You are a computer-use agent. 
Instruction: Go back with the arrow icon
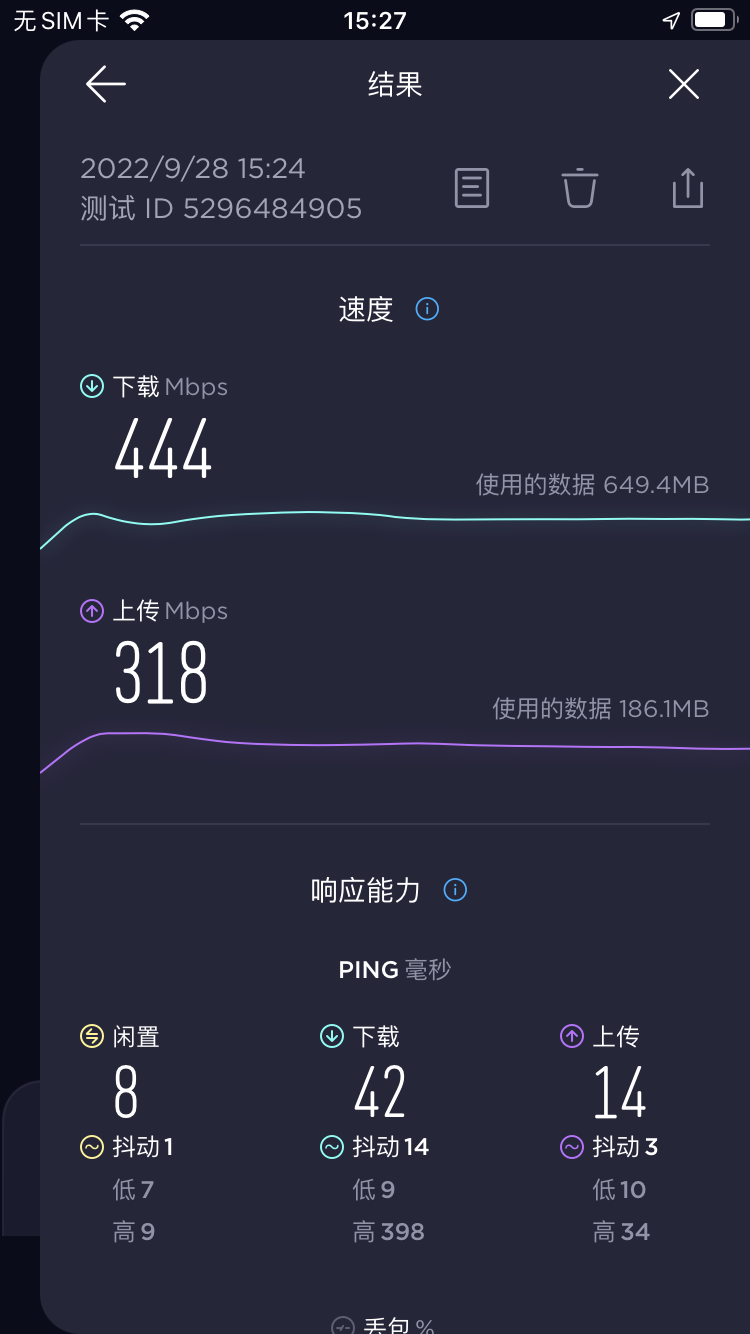pos(105,85)
